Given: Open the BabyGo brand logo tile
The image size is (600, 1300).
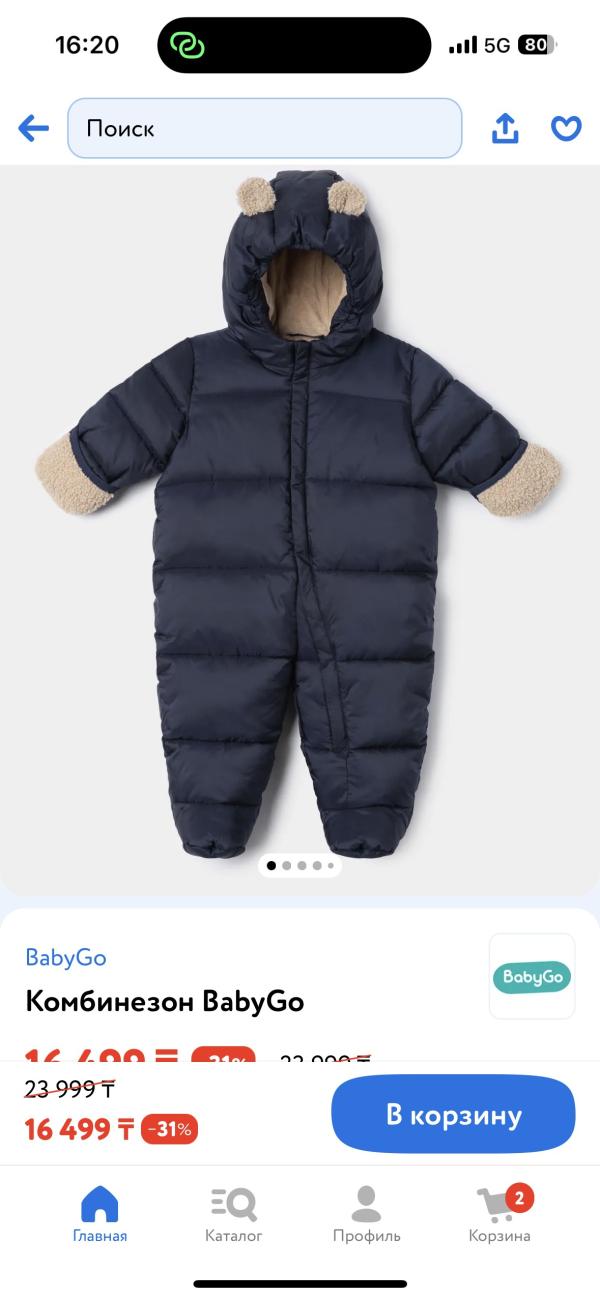Looking at the screenshot, I should (x=532, y=976).
